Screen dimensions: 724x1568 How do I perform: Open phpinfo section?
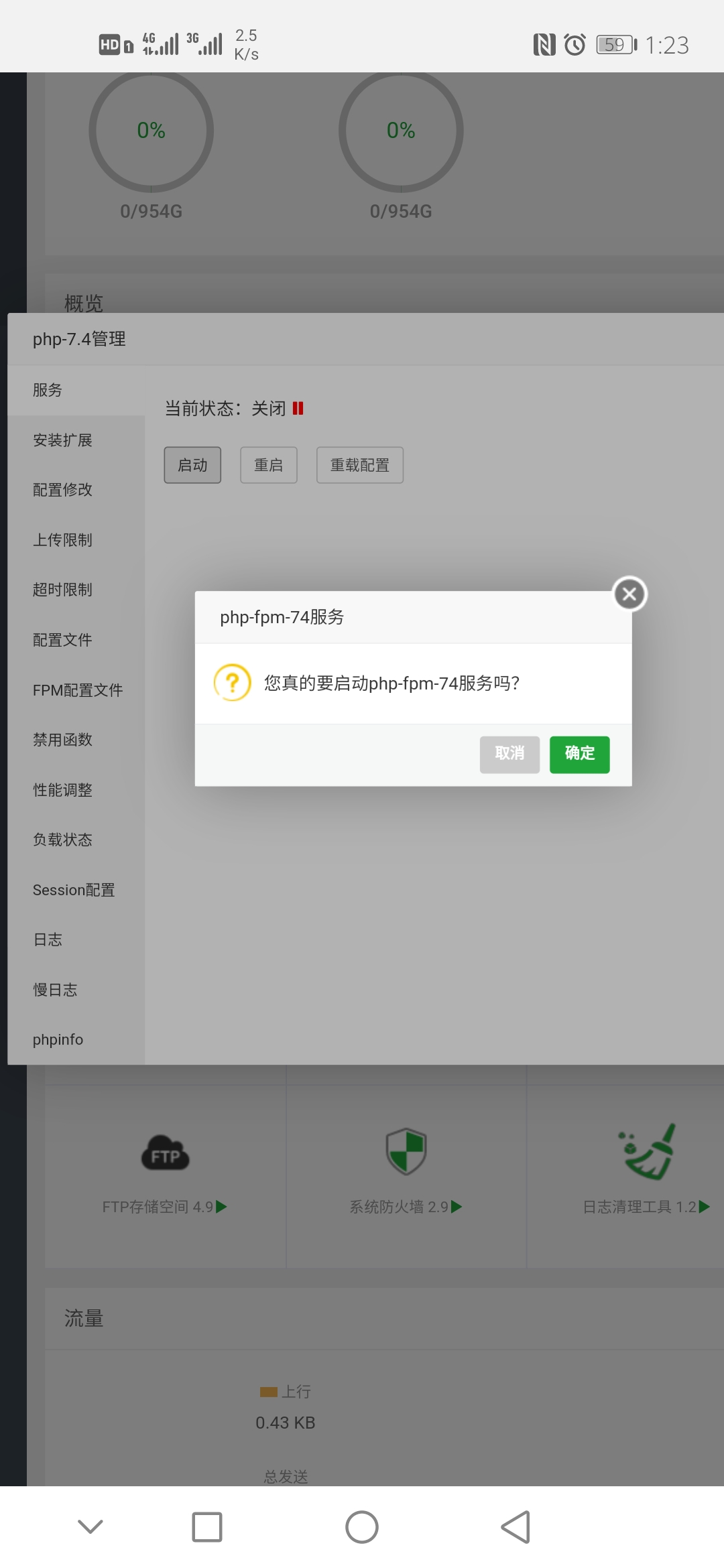click(58, 1039)
